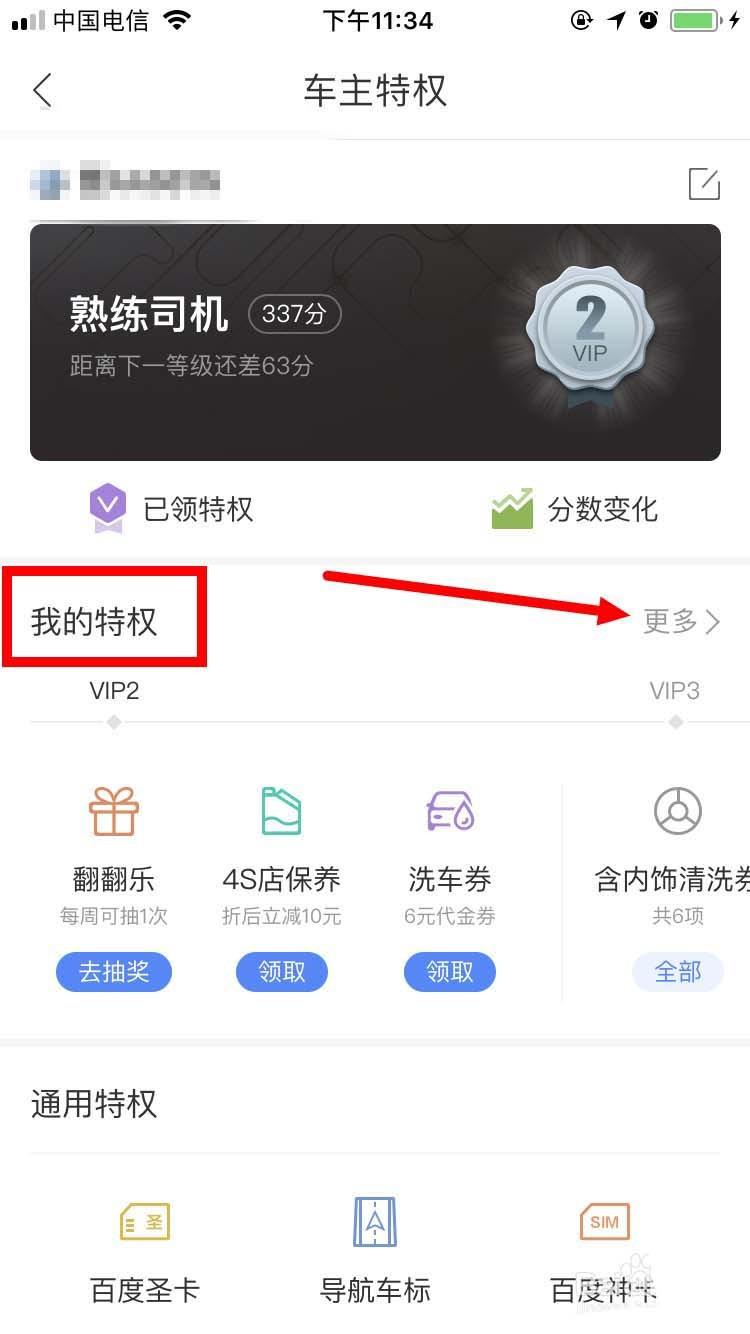This screenshot has width=750, height=1334.
Task: Select the VIP2 marker on progress line
Action: (x=113, y=722)
